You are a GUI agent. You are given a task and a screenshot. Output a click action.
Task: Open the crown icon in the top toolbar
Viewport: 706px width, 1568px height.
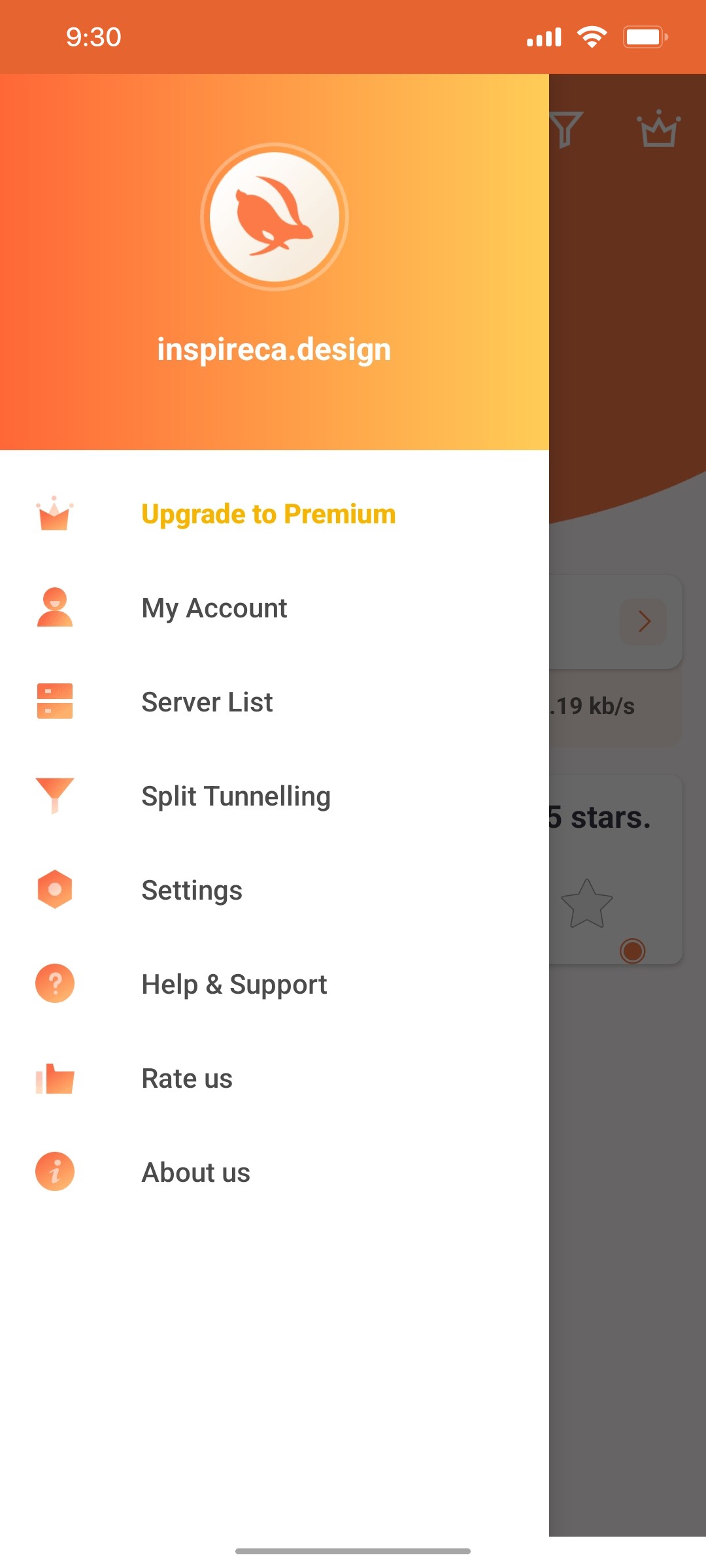point(658,129)
